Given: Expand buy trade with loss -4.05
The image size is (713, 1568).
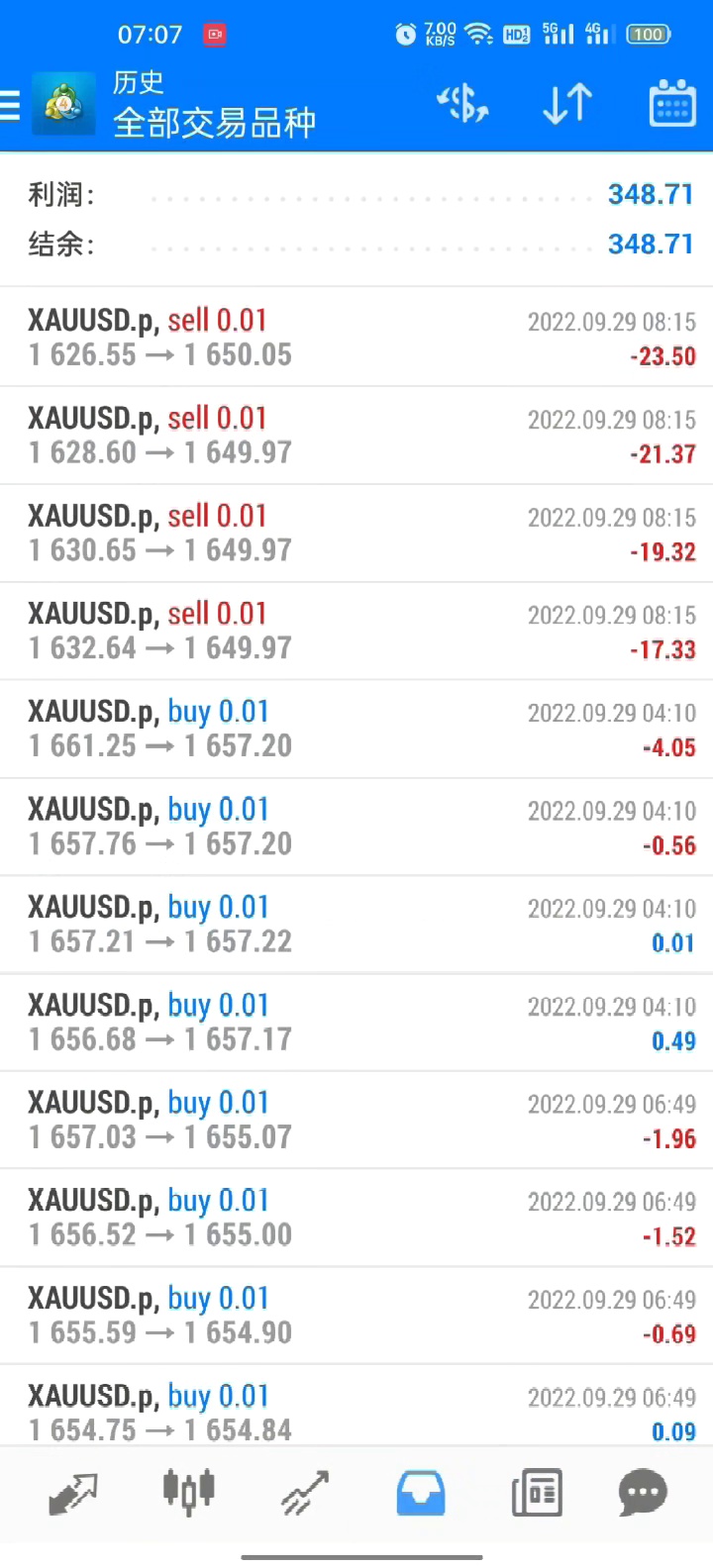Looking at the screenshot, I should tap(356, 729).
